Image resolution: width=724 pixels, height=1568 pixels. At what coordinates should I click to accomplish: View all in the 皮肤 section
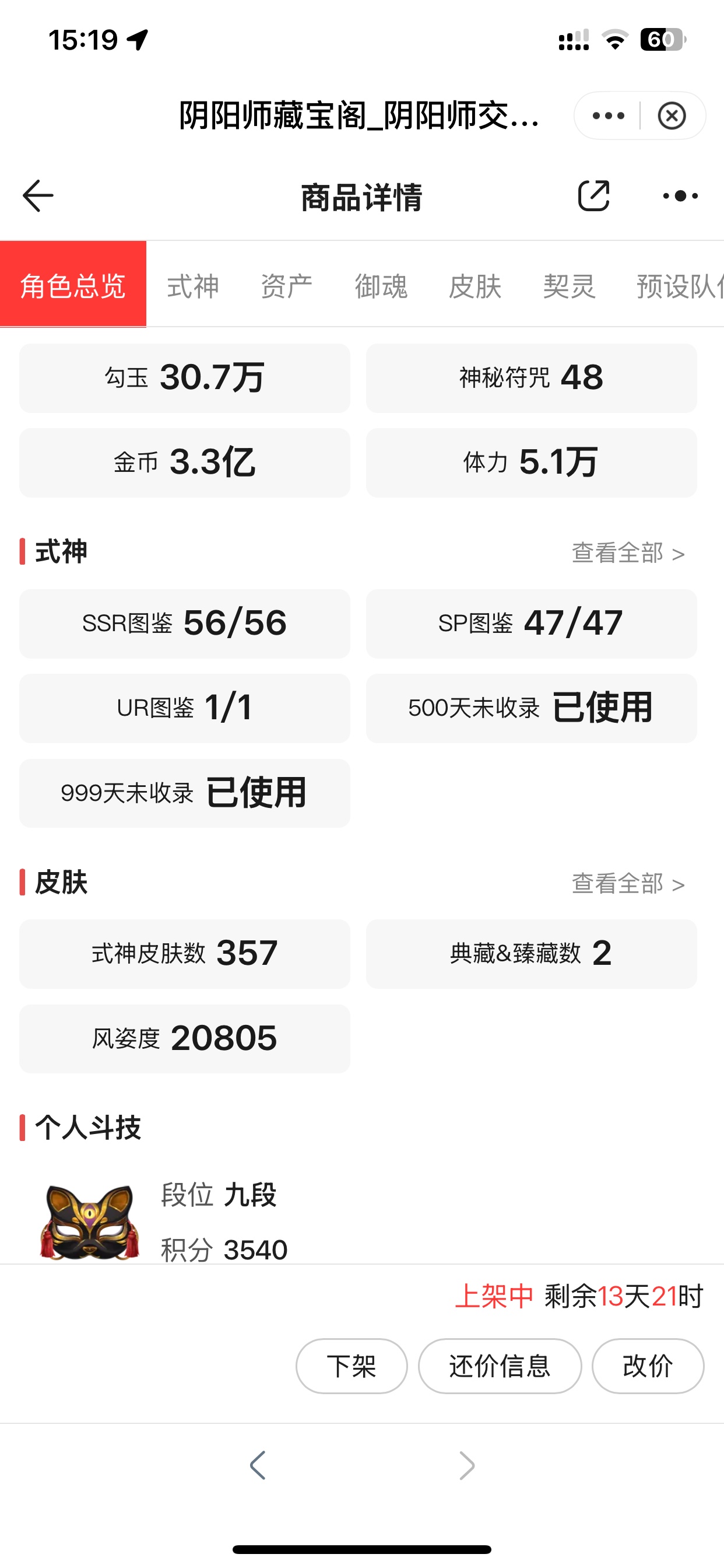click(x=628, y=884)
